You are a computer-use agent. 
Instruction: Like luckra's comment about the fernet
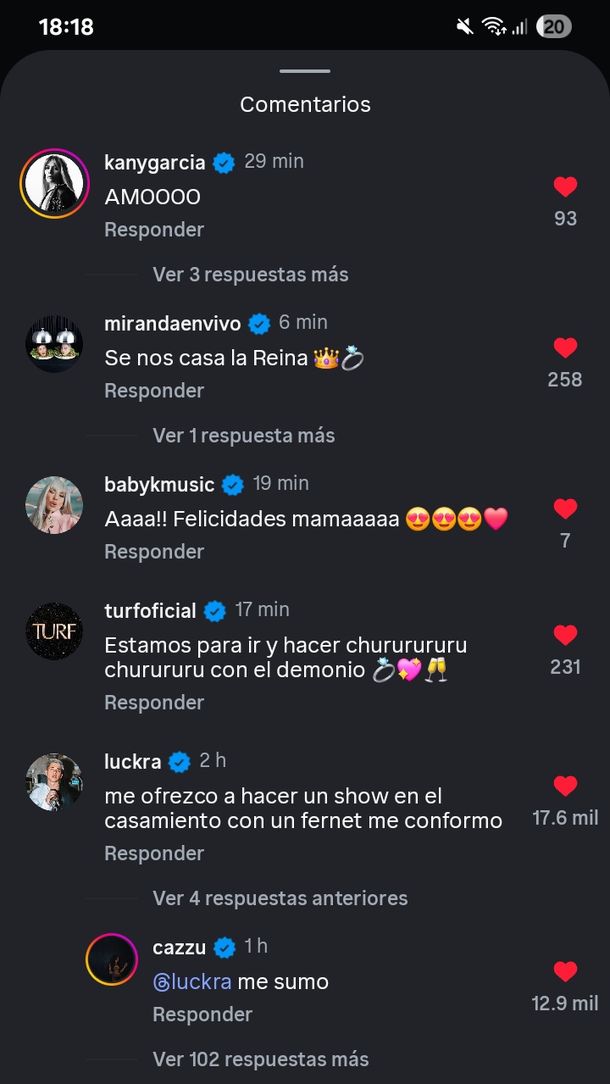[565, 786]
